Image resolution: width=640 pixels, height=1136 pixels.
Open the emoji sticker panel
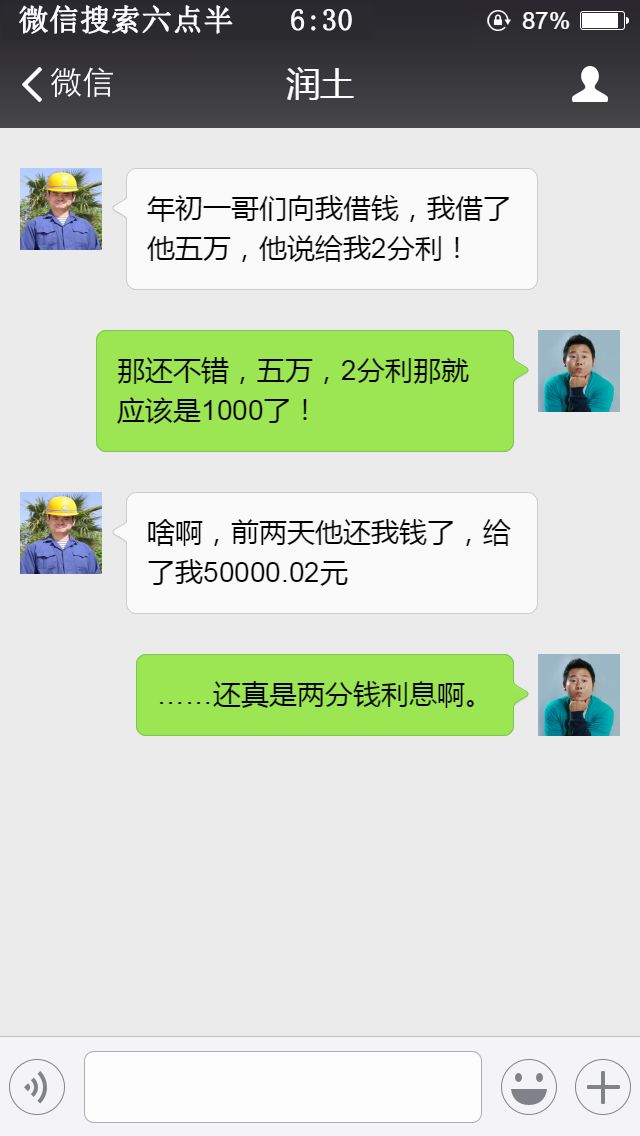pos(528,1087)
